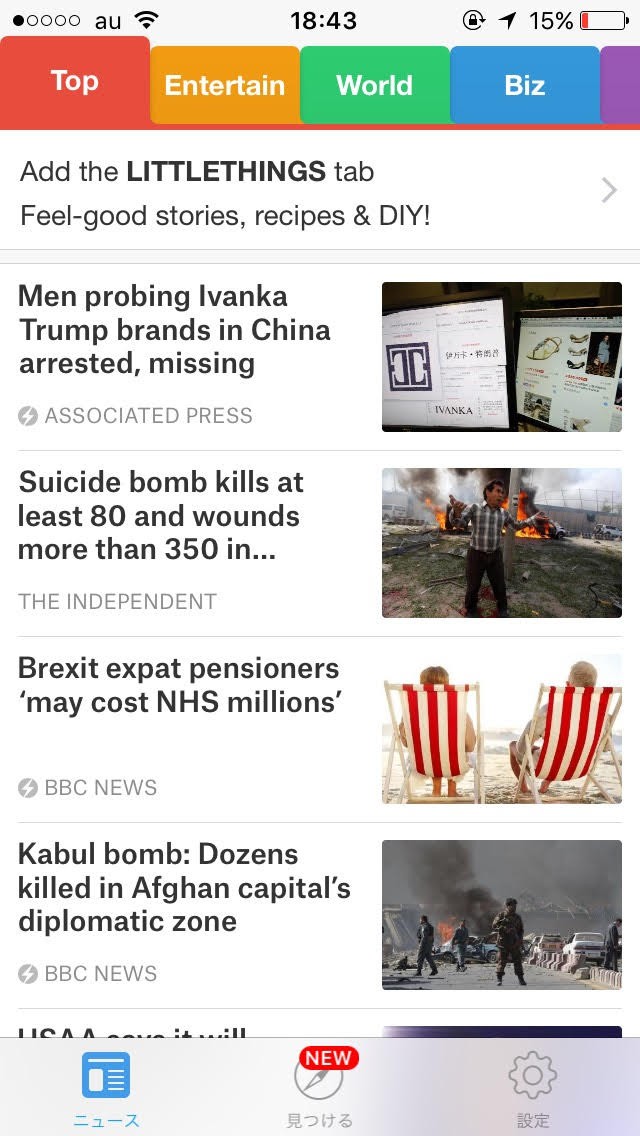The height and width of the screenshot is (1136, 640).
Task: Open the Entertain tab
Action: click(x=225, y=86)
